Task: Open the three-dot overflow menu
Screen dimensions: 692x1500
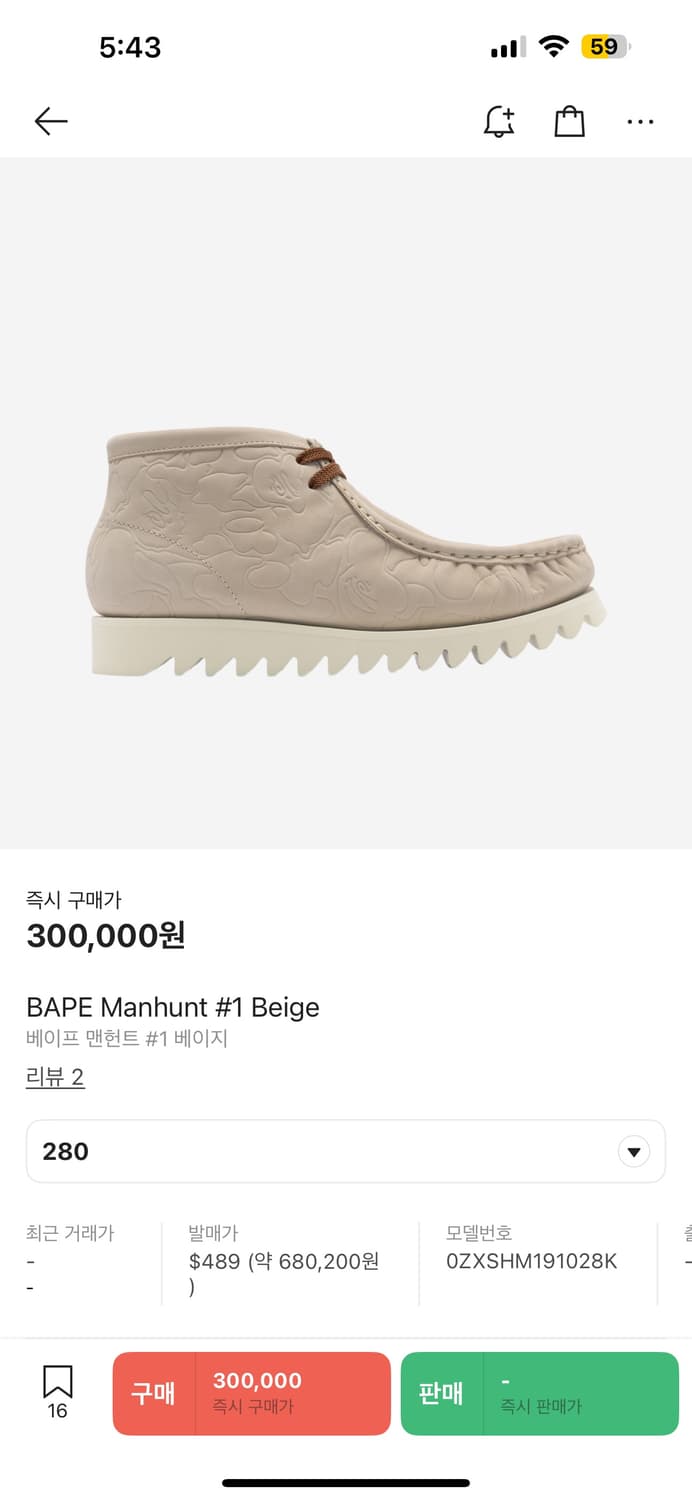Action: coord(640,122)
